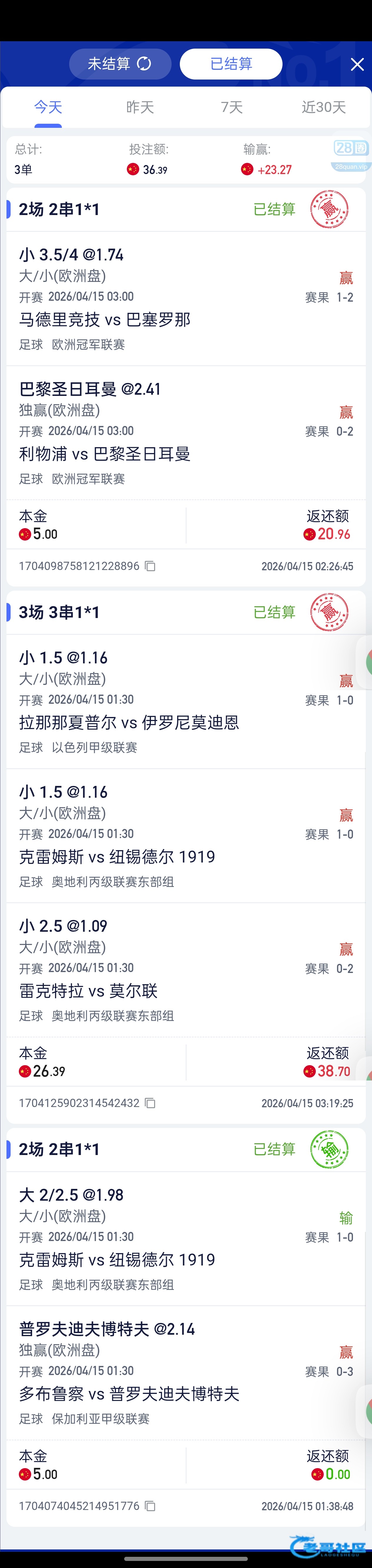Copy order number 1704098758121228896
Viewport: 372px width, 1568px height.
point(150,567)
